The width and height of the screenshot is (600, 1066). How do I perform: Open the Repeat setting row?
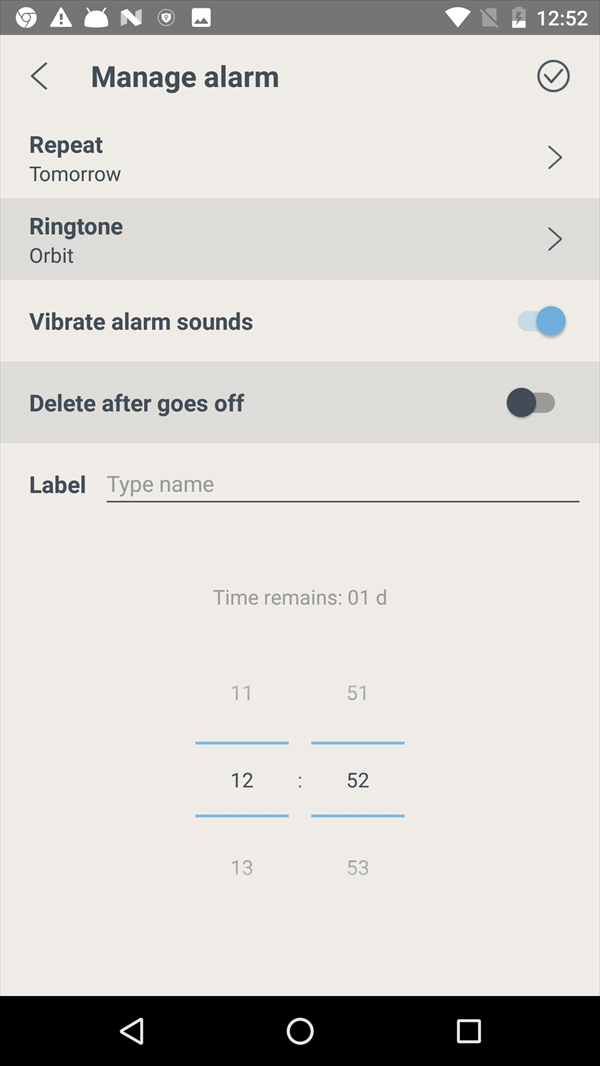tap(300, 158)
